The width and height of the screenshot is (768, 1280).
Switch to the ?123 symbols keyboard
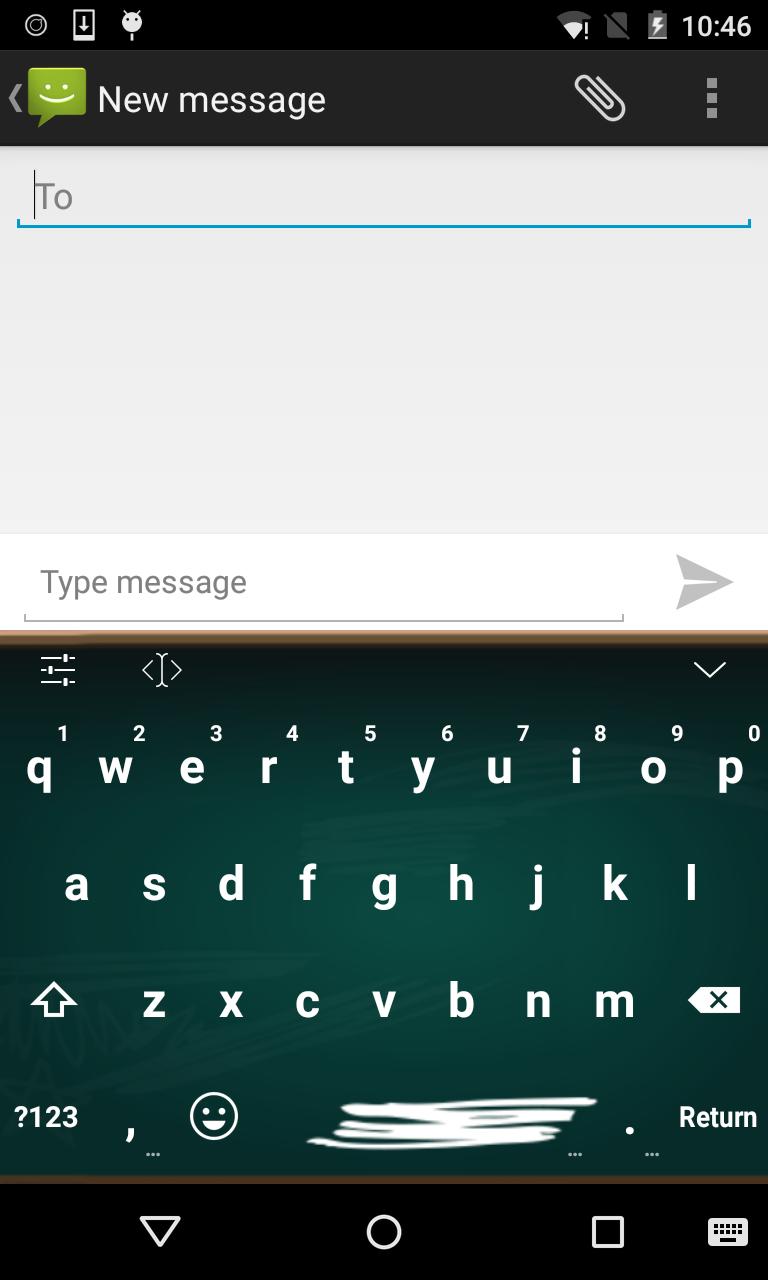(46, 1117)
